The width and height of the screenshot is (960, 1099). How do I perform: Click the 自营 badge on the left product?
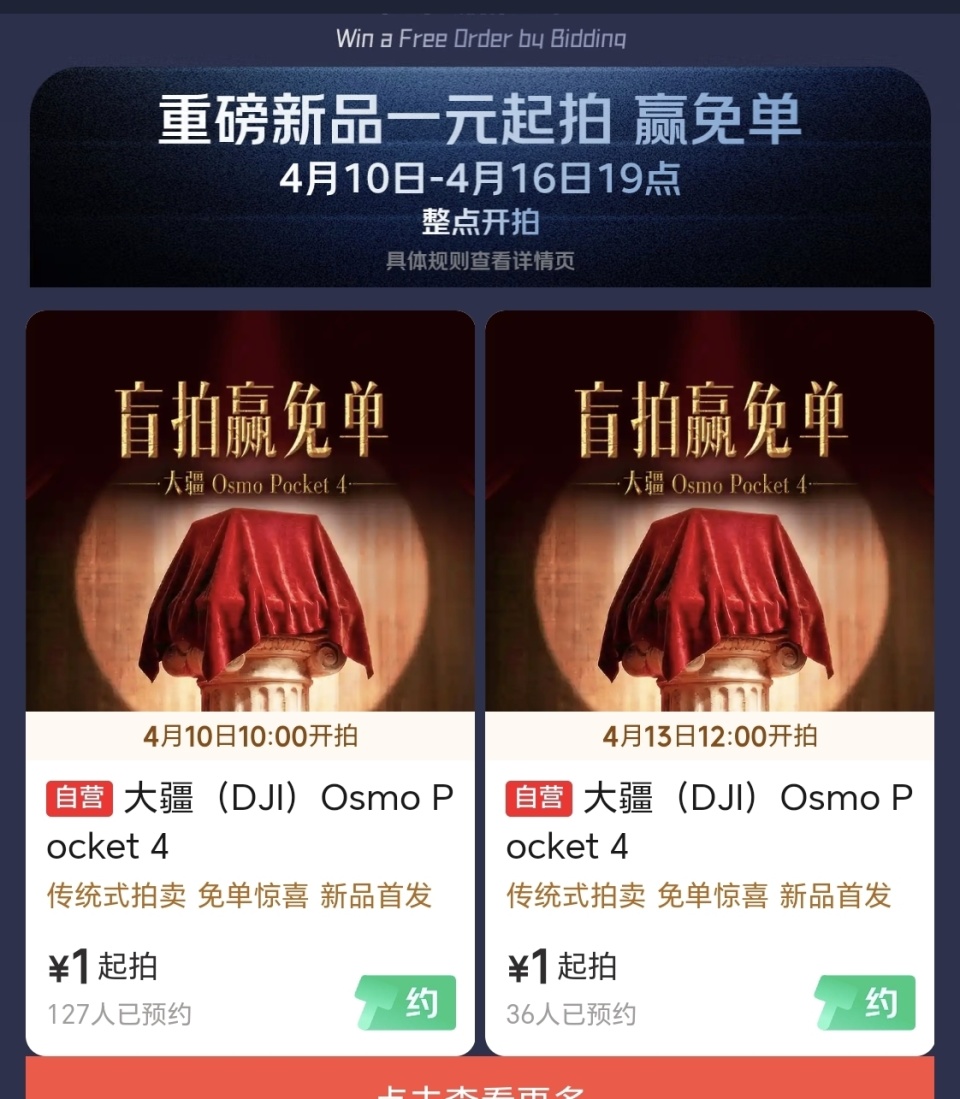click(x=82, y=797)
